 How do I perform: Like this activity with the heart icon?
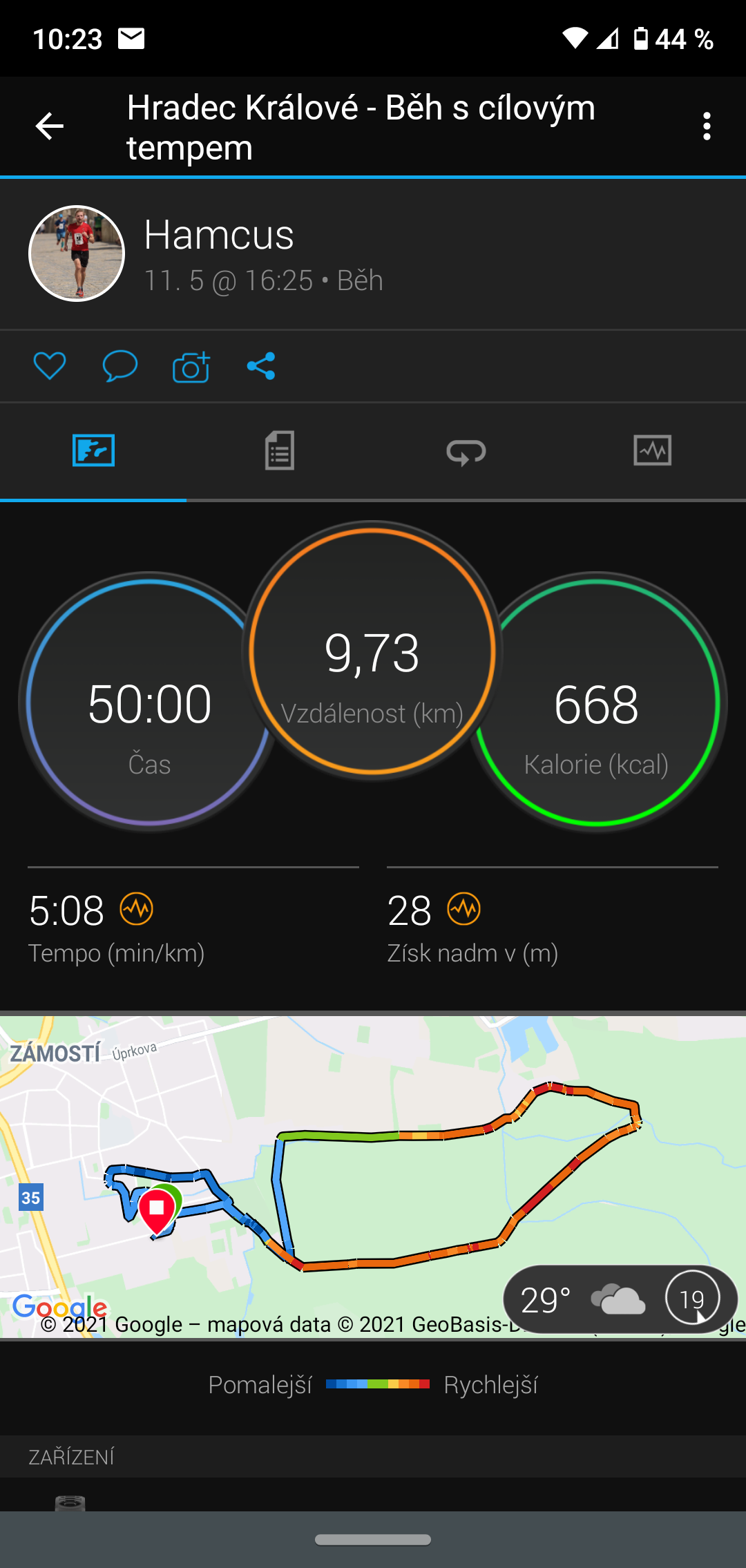[50, 366]
